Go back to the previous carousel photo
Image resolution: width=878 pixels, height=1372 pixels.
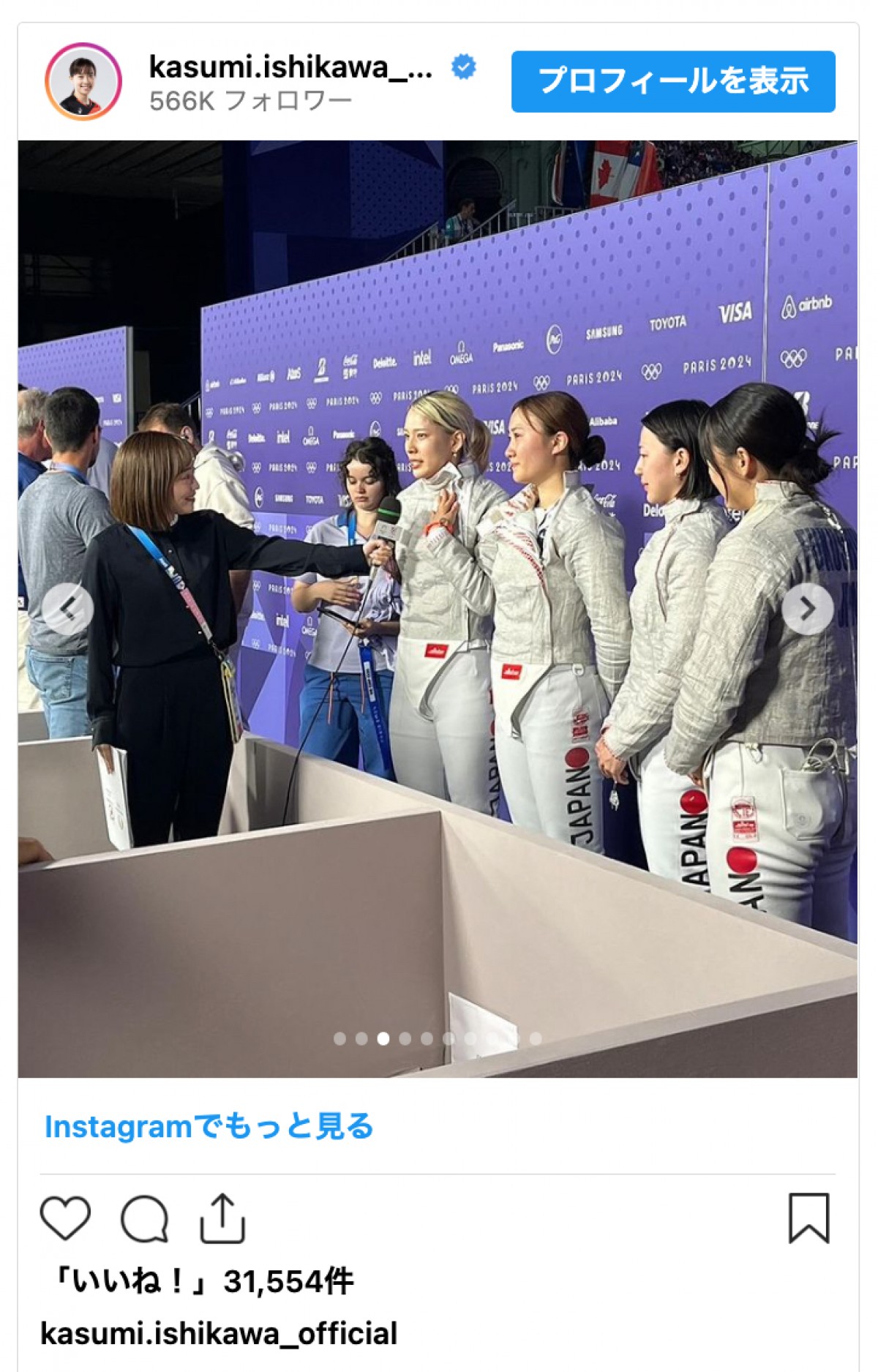(67, 609)
